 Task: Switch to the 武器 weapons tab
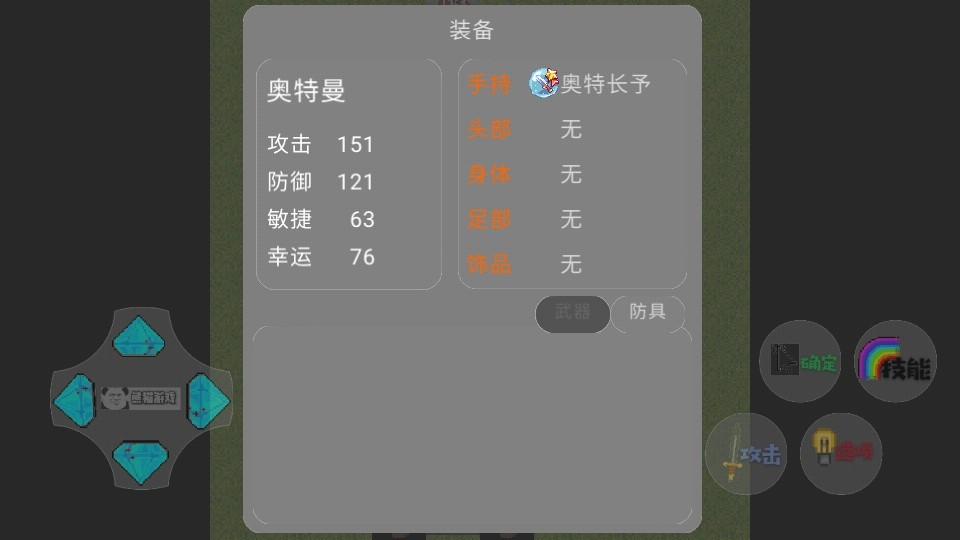point(572,313)
